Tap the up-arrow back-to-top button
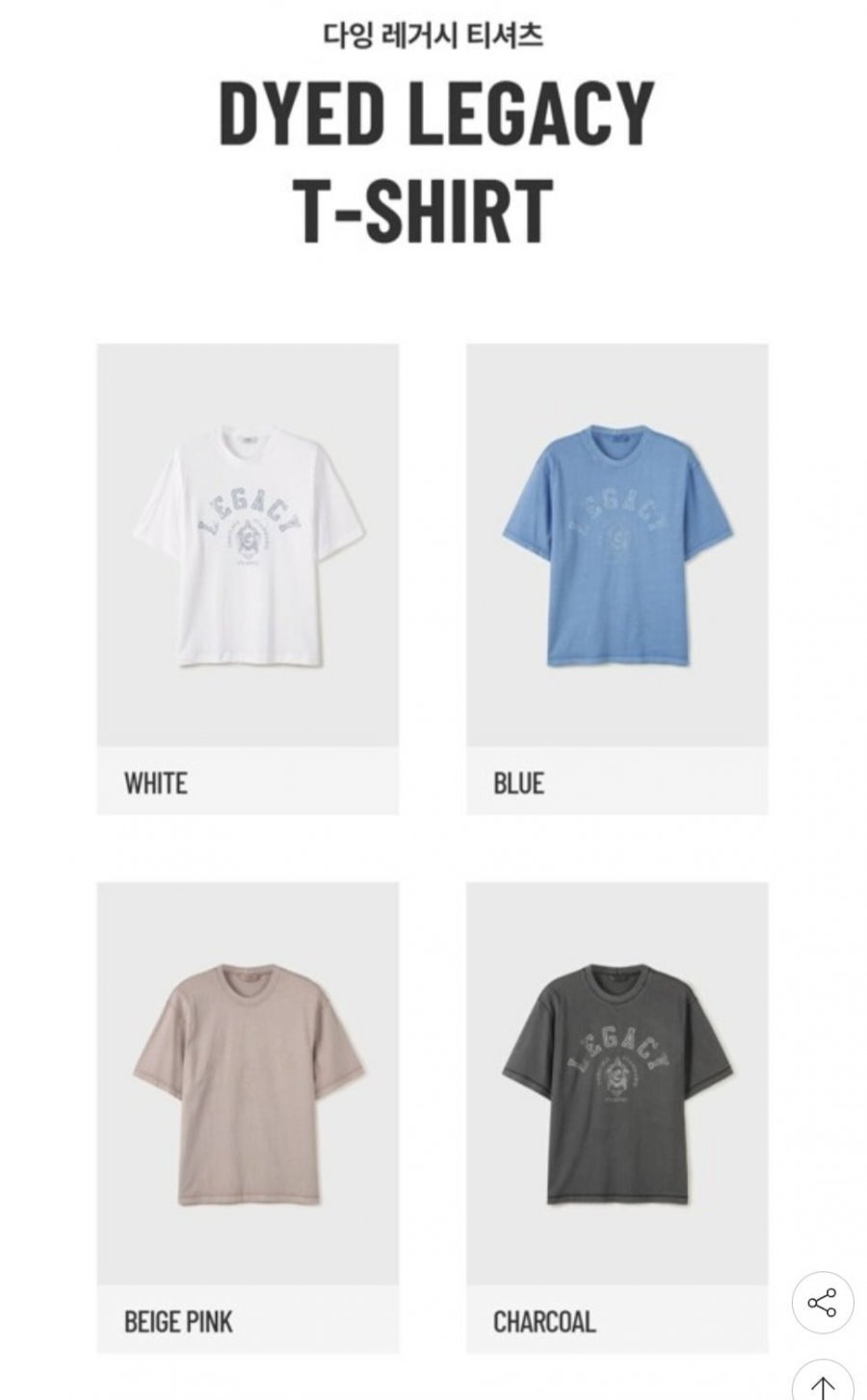Screen dimensions: 867x1400 point(822,1382)
